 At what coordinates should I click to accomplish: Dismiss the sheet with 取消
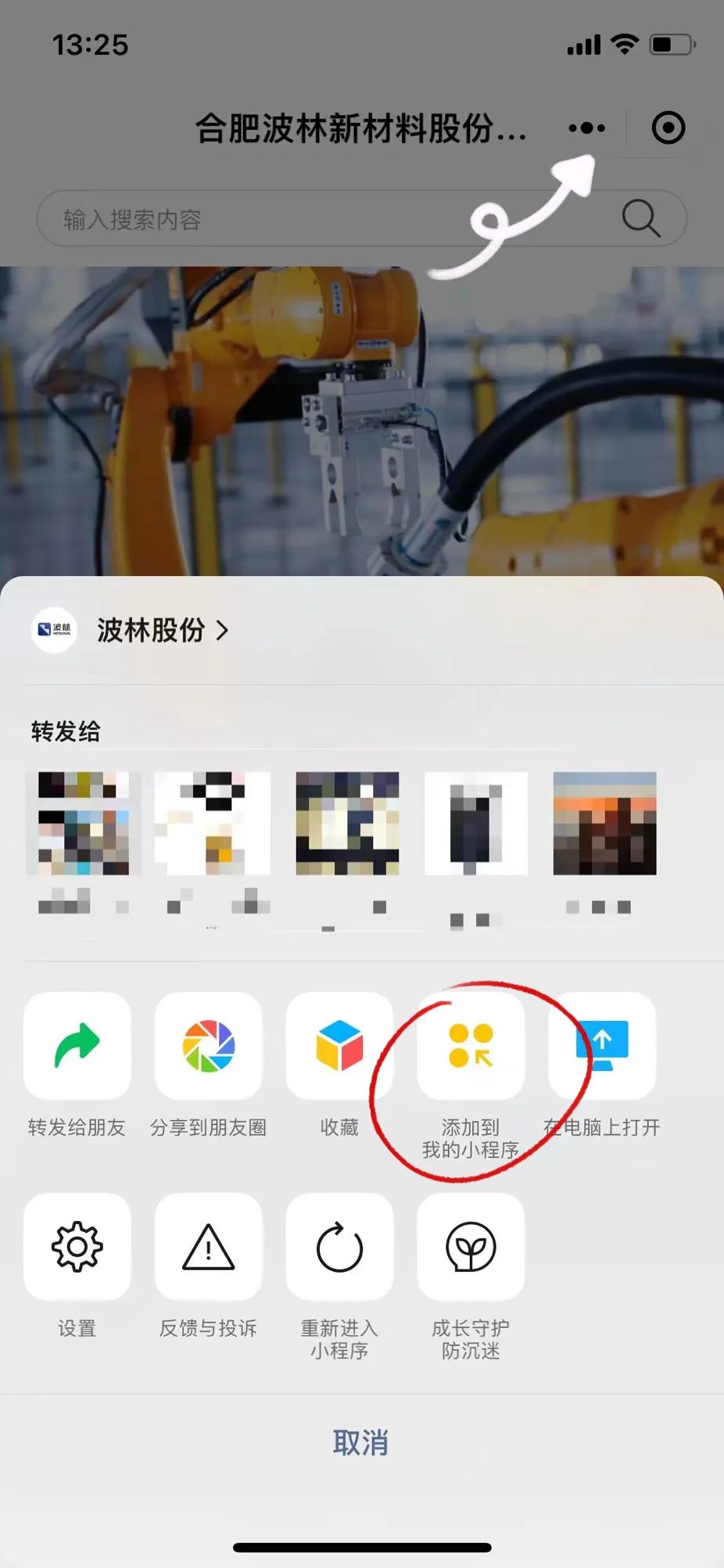click(x=361, y=1442)
